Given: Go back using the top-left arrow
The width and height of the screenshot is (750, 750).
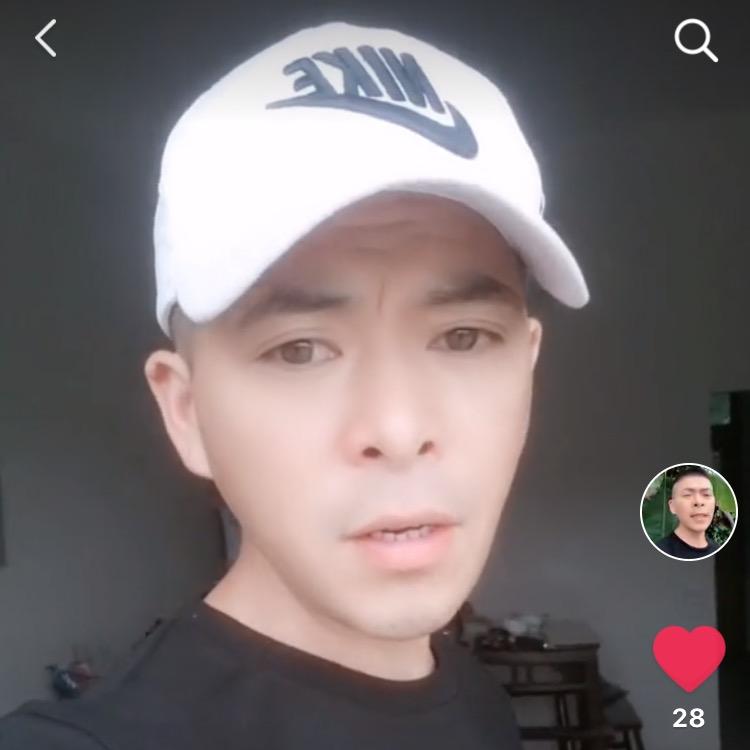Looking at the screenshot, I should coord(46,39).
